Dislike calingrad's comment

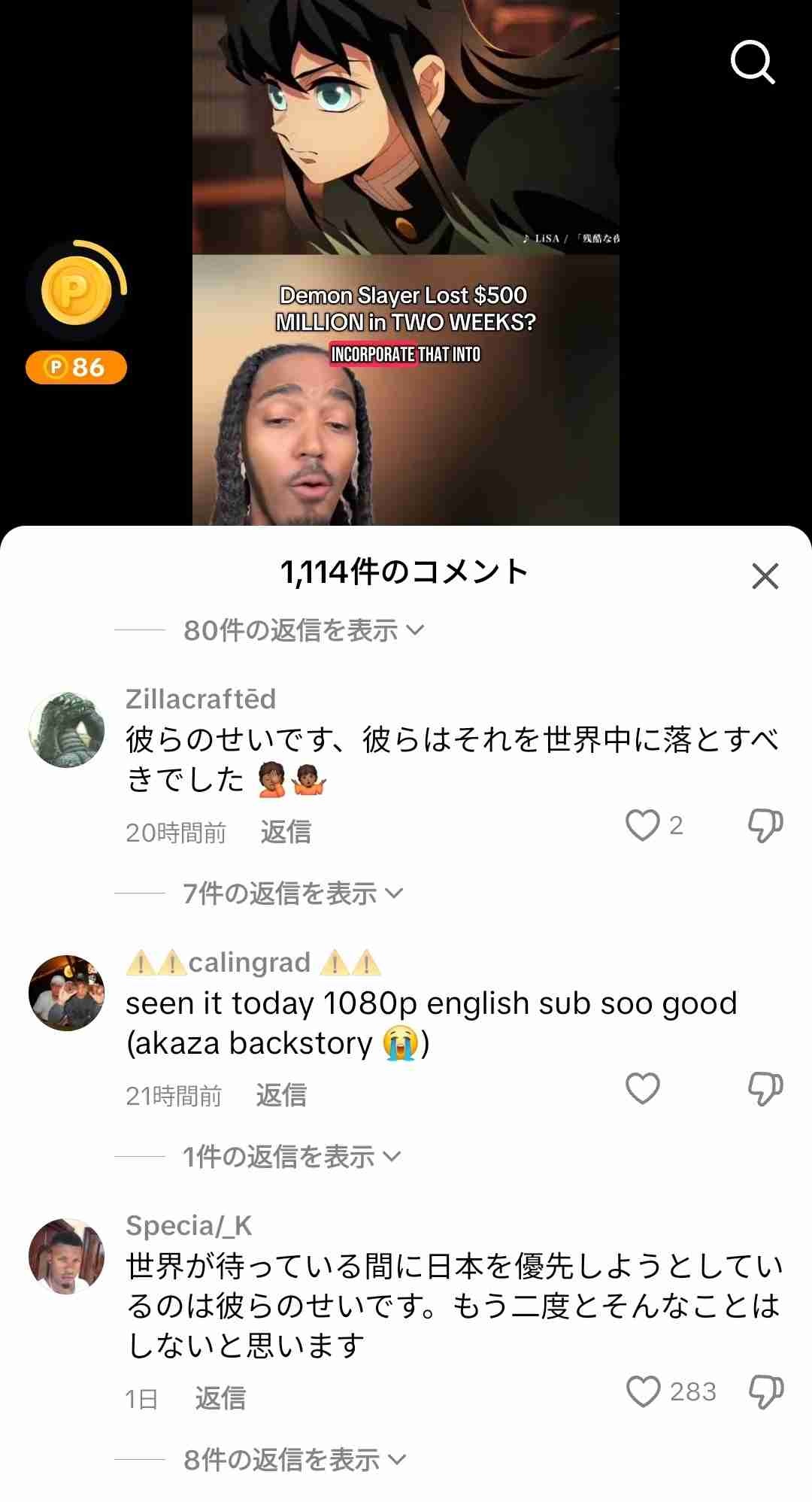pyautogui.click(x=765, y=1088)
